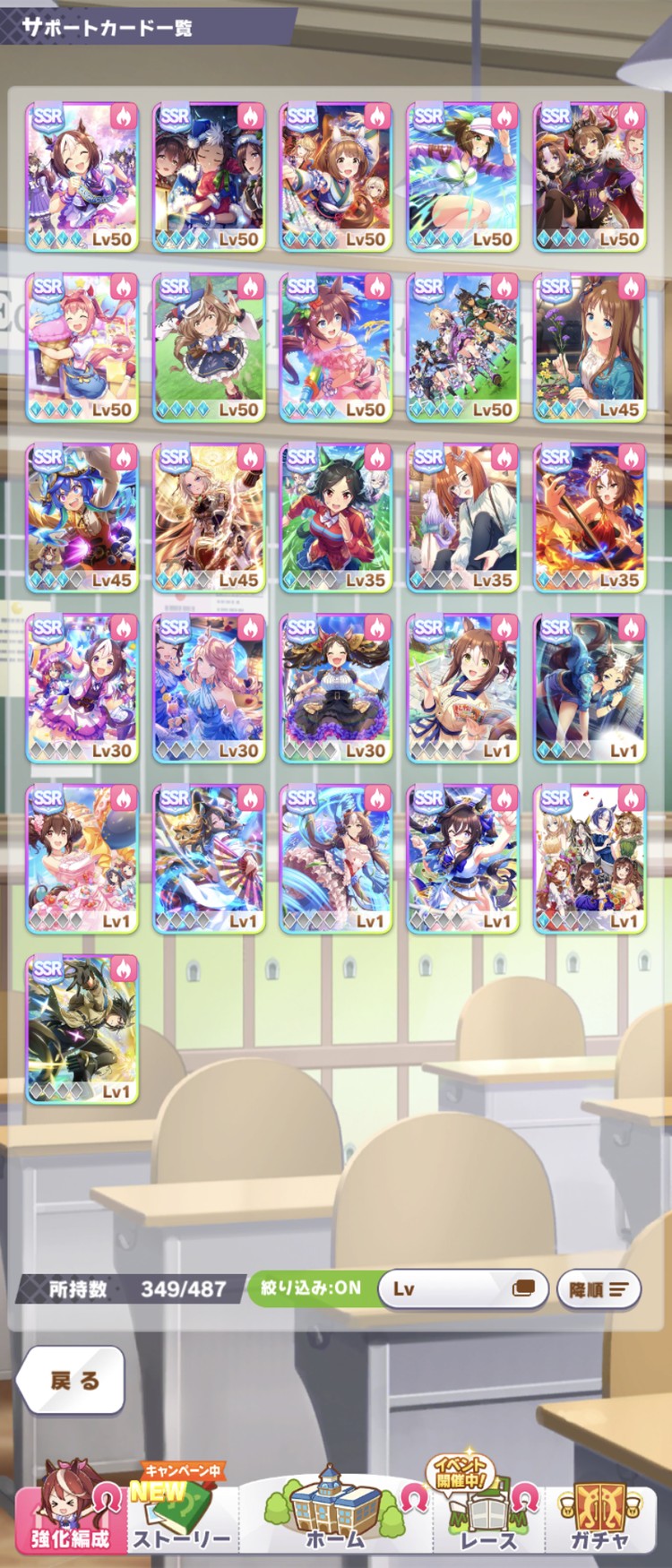Viewport: 672px width, 1568px height.
Task: Select the flower girl Lv45 SSR card
Action: (590, 347)
